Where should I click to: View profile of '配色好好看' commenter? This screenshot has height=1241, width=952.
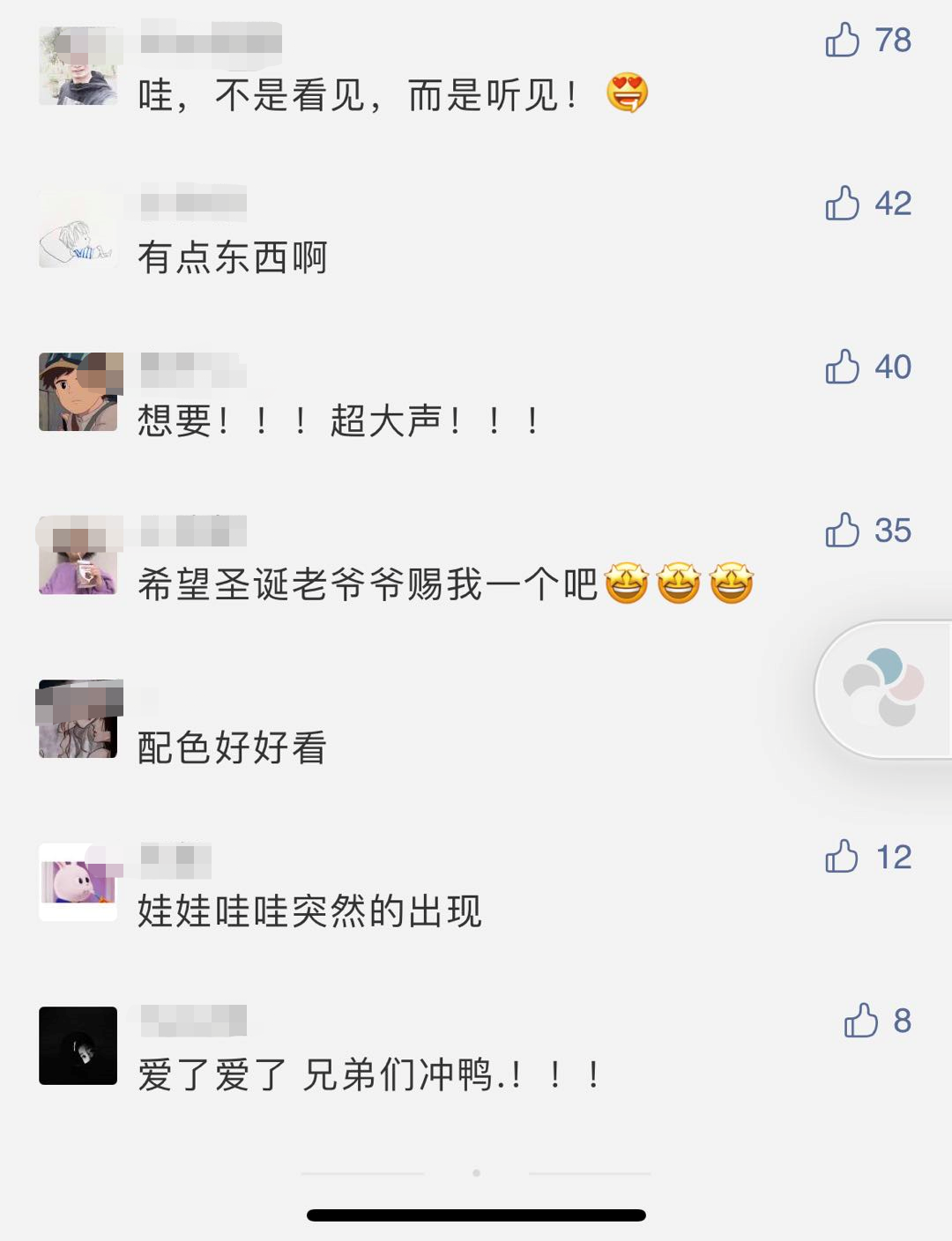point(78,718)
